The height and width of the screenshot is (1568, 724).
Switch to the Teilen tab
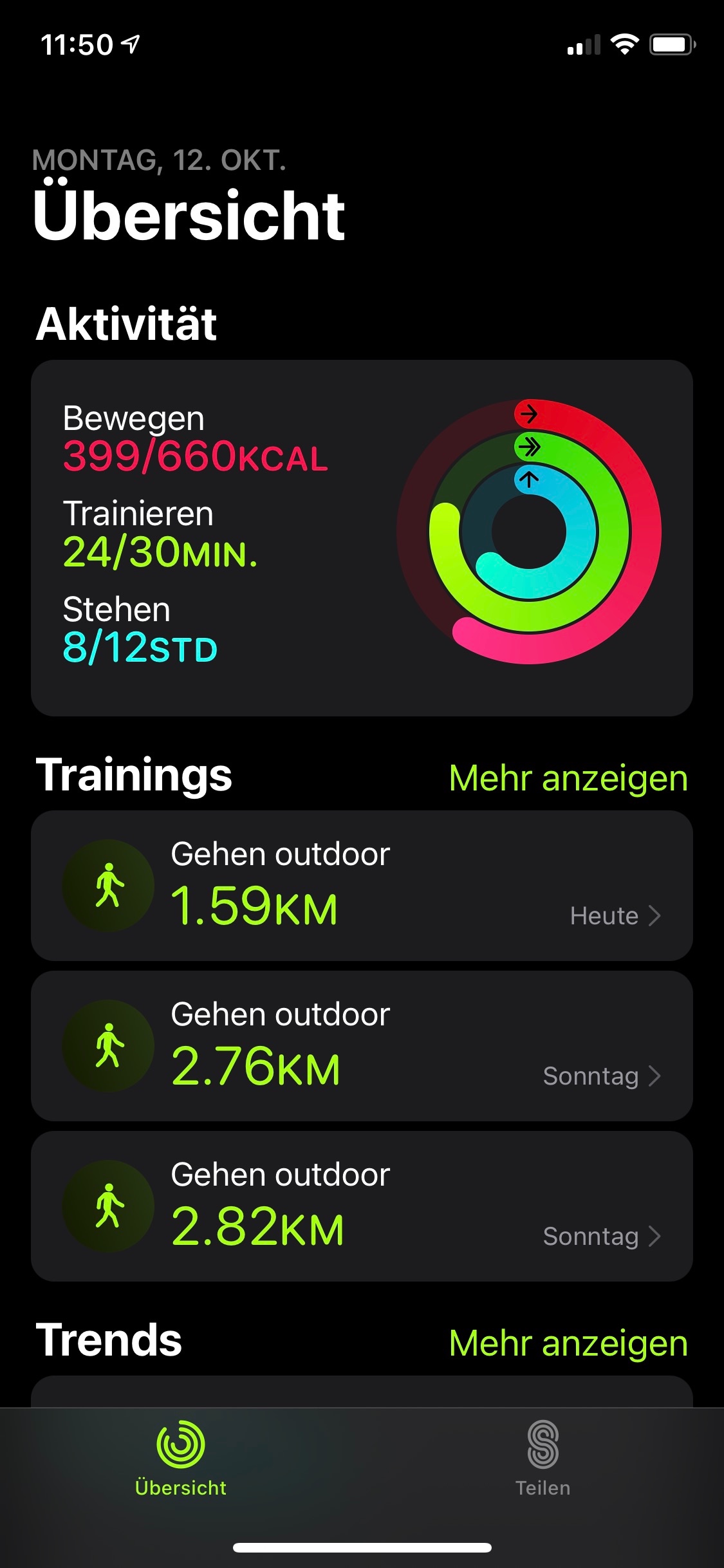(543, 1459)
